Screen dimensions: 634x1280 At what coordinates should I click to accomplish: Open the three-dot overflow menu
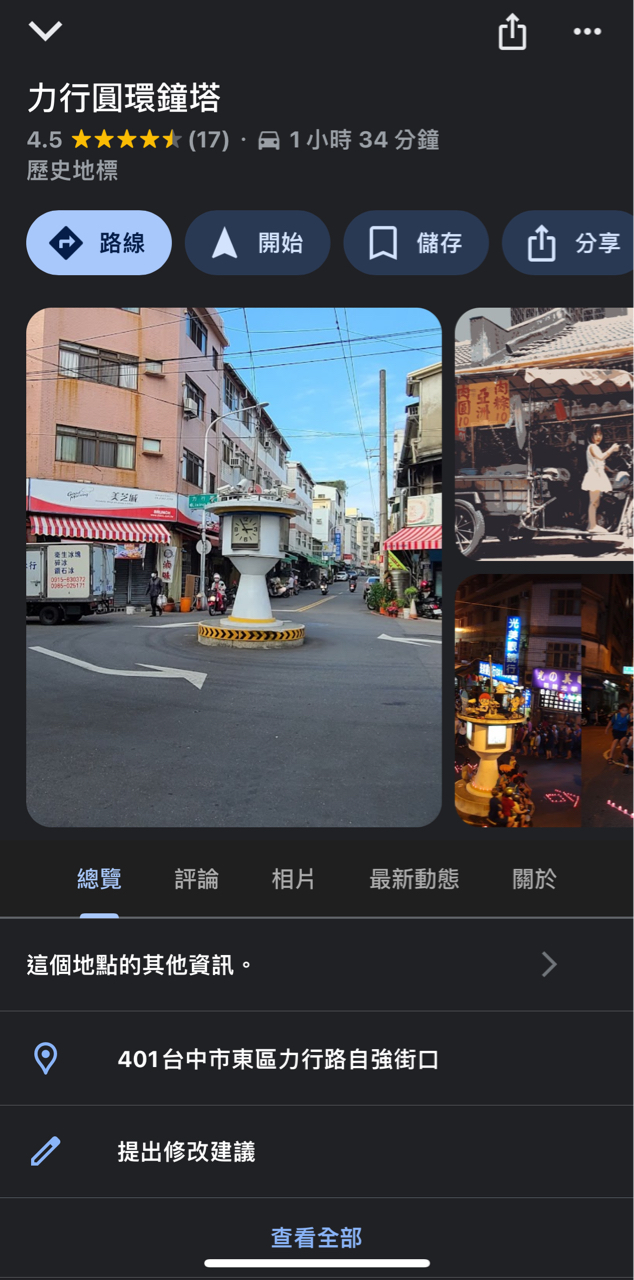587,32
